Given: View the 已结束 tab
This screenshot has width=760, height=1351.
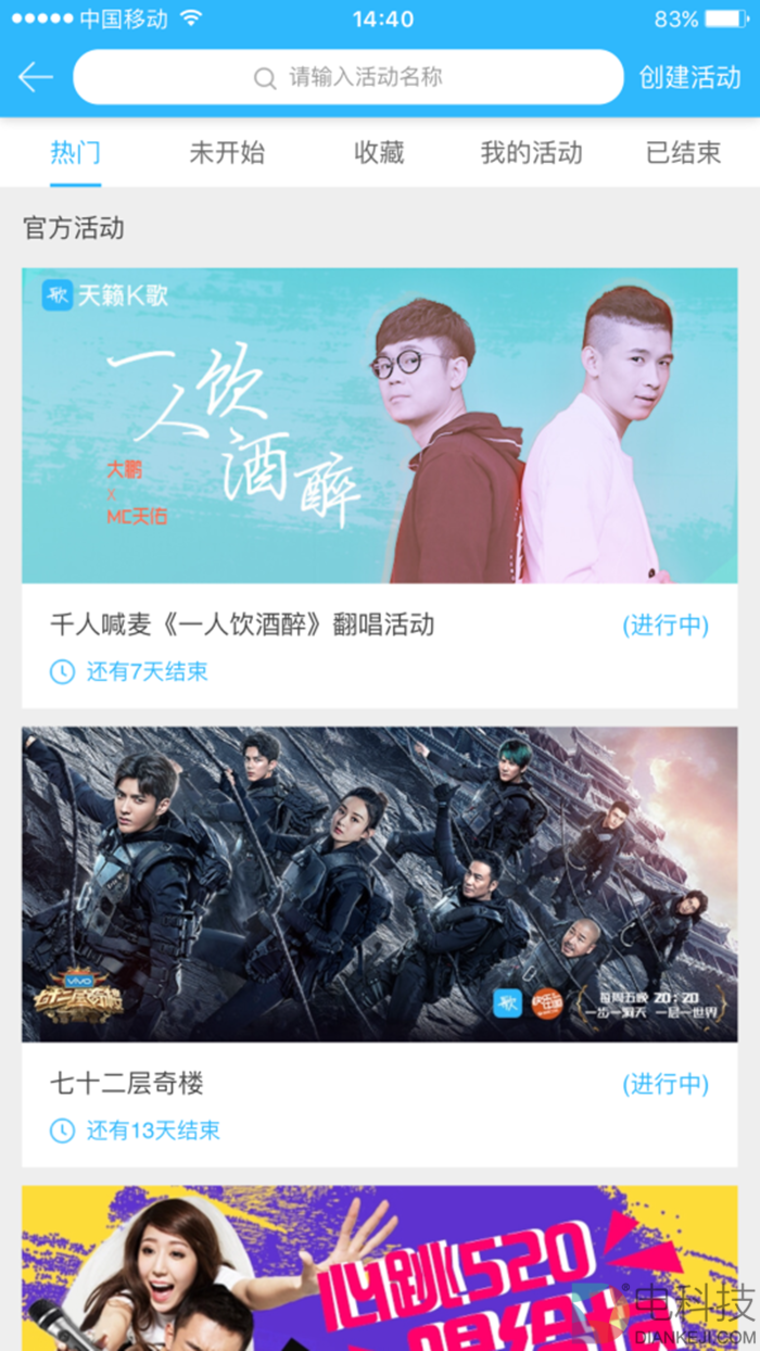Looking at the screenshot, I should click(683, 153).
